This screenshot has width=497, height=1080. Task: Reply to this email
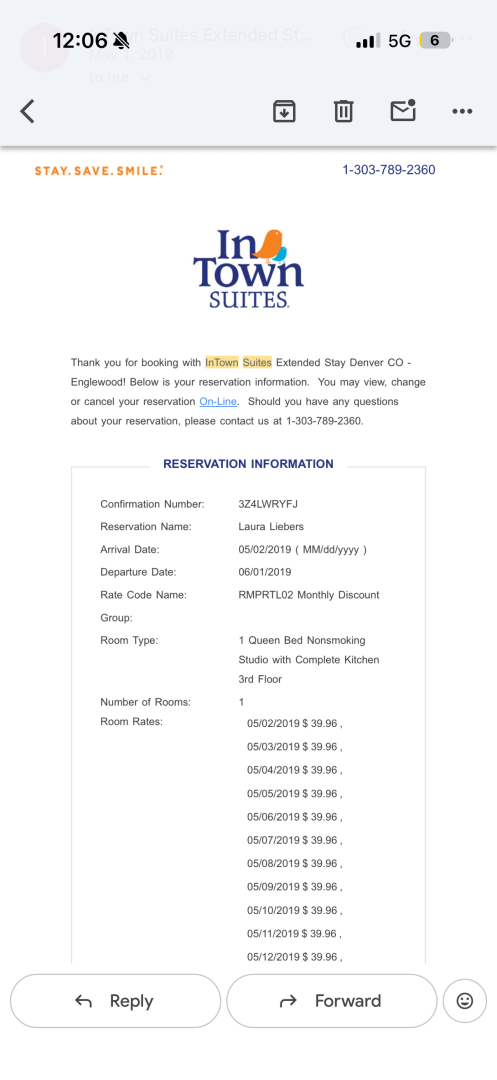point(116,1001)
